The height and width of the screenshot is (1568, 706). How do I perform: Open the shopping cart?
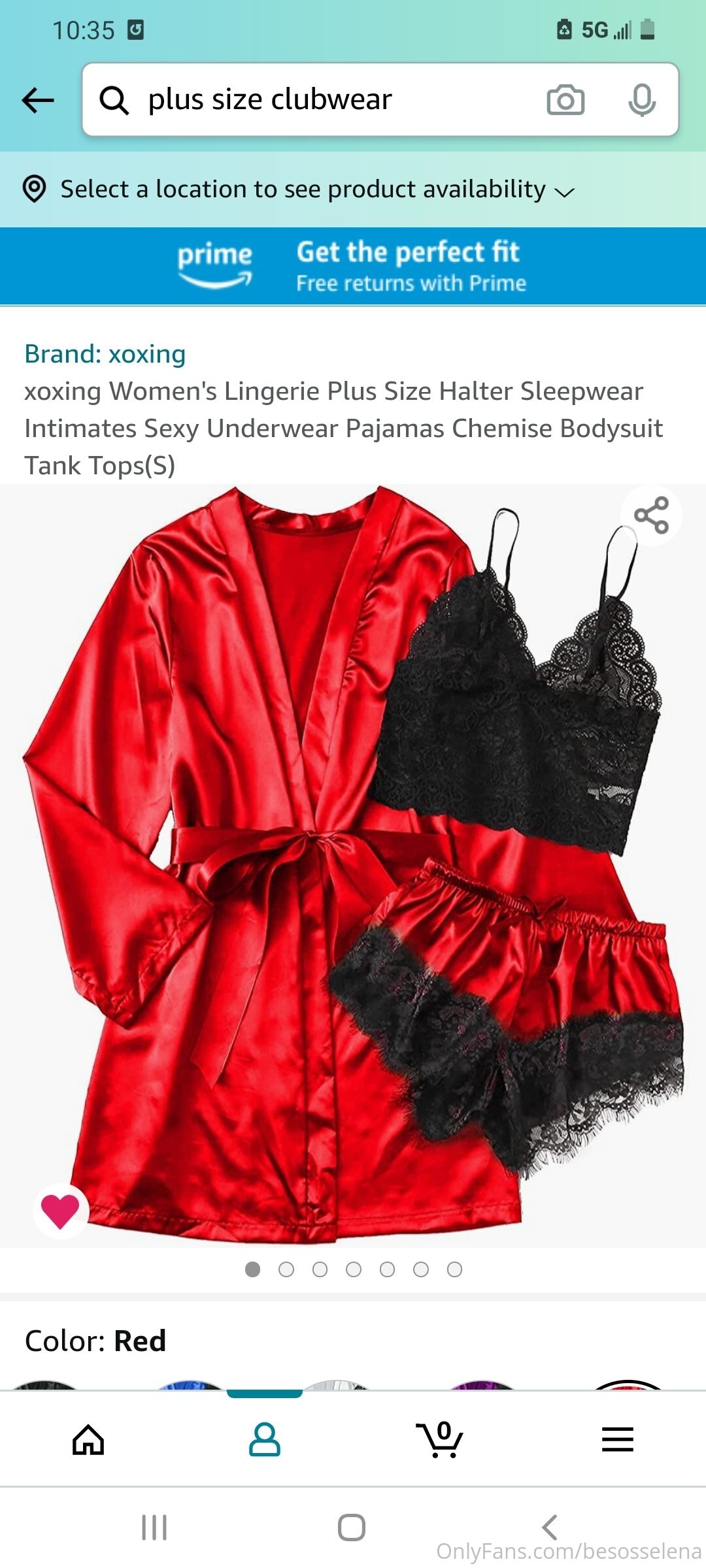pyautogui.click(x=441, y=1439)
